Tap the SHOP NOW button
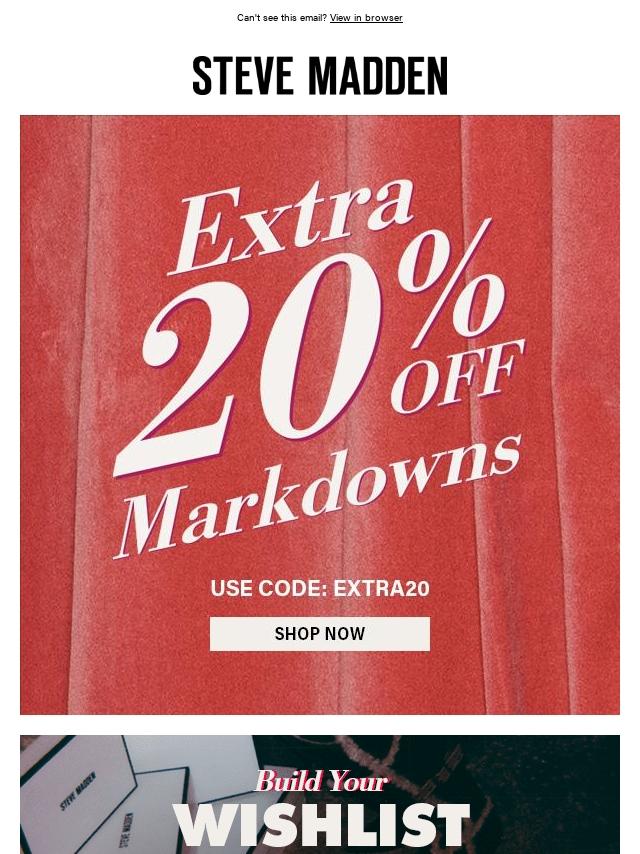 click(x=320, y=634)
